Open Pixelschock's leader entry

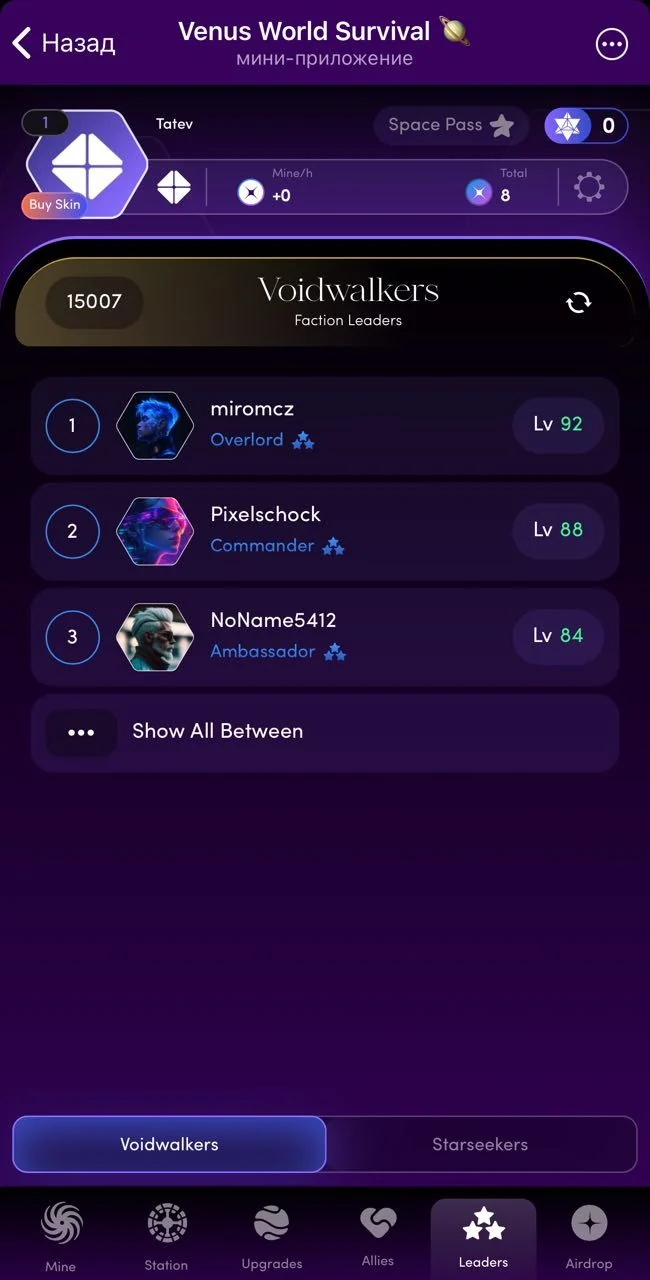[325, 531]
